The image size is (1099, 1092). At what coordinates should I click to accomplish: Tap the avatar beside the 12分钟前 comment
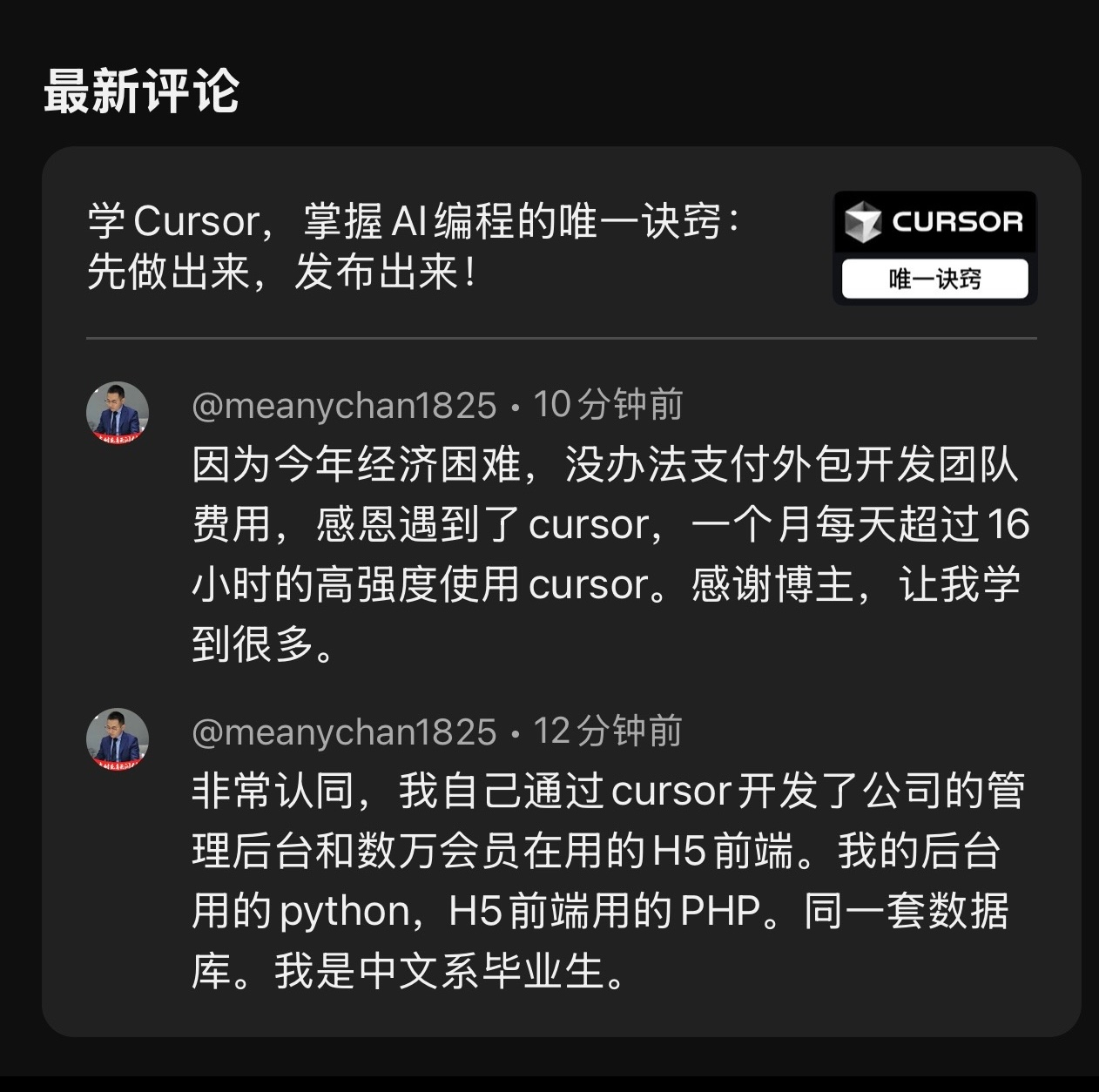[118, 739]
